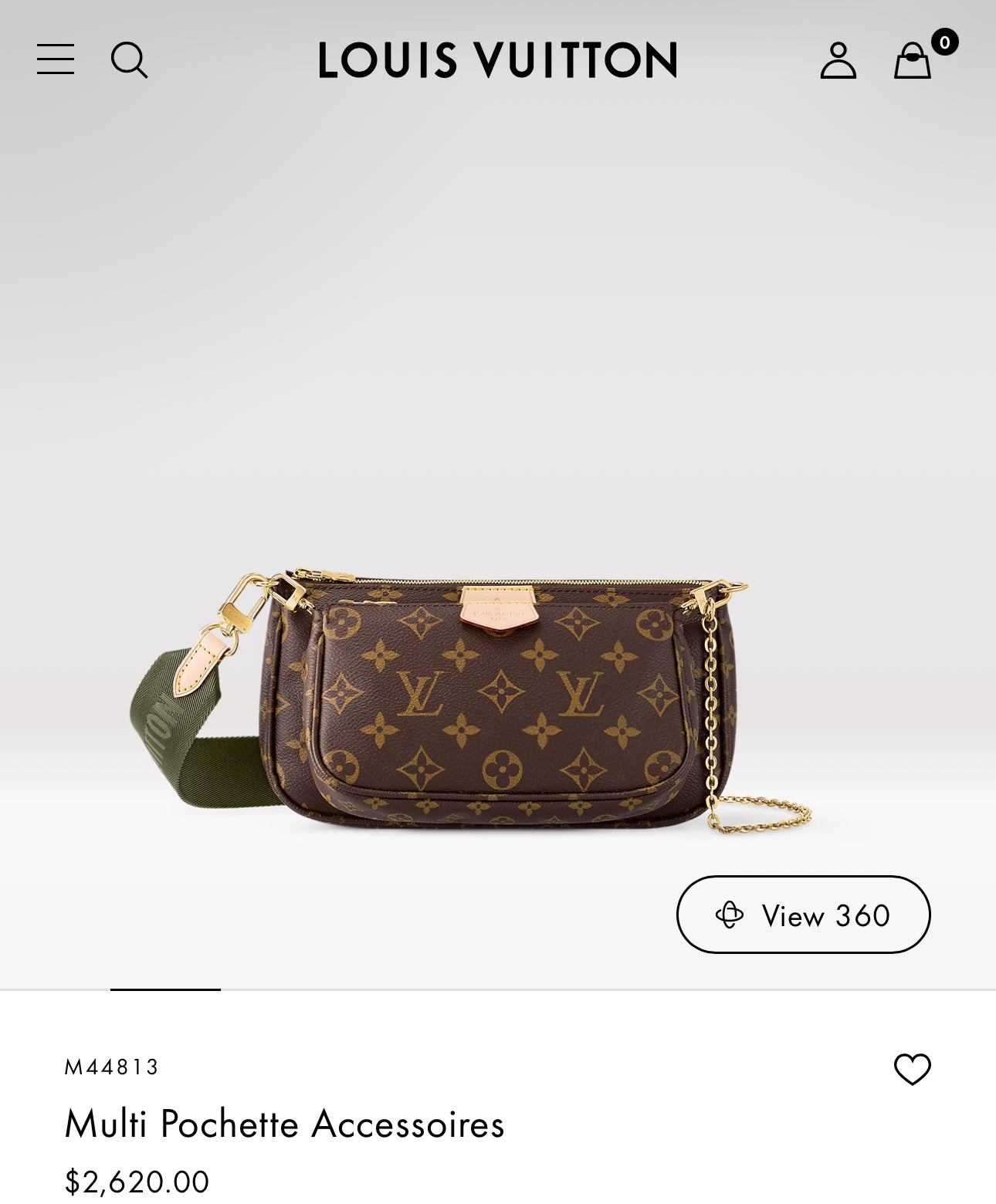Open my account profile

[x=838, y=60]
